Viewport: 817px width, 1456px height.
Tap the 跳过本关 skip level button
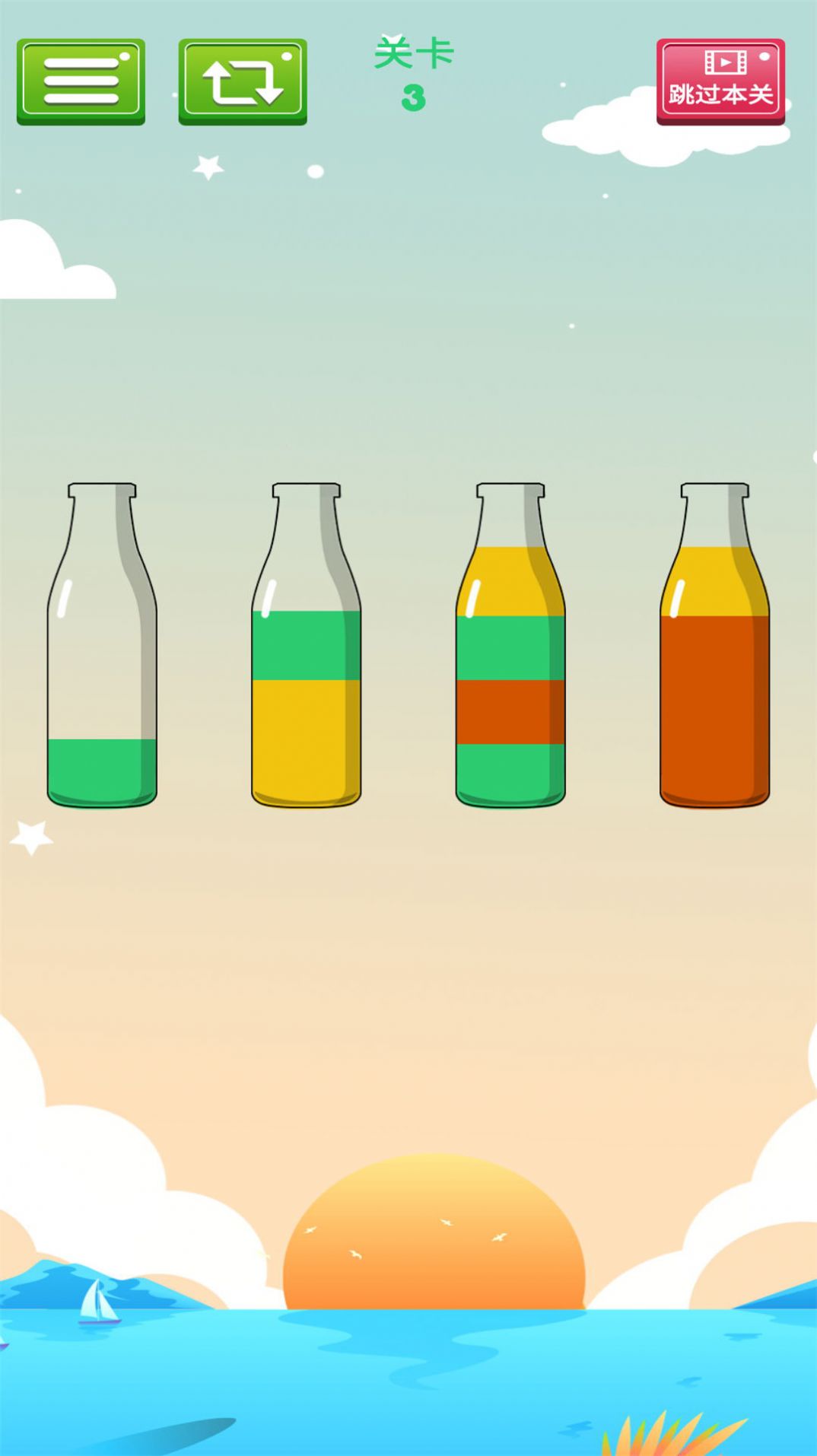tap(720, 81)
